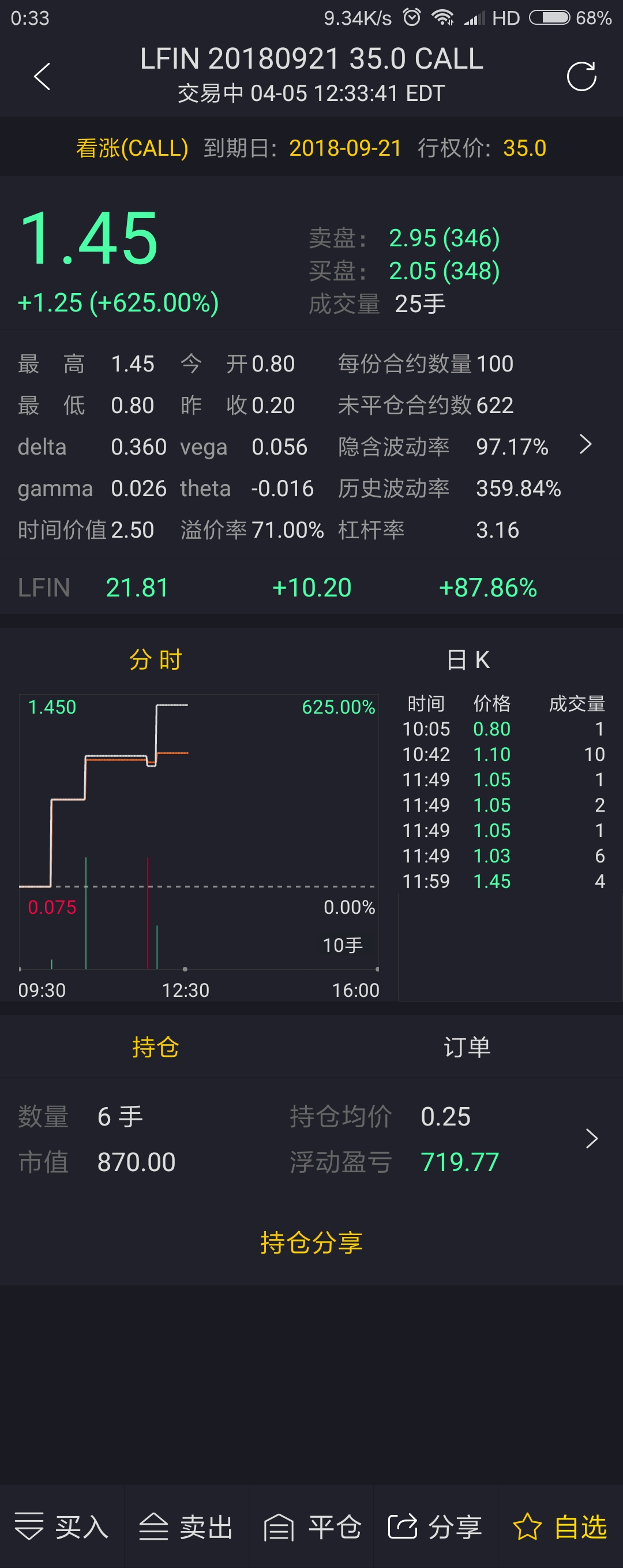The width and height of the screenshot is (623, 1568).
Task: Open position details via the holdings chevron
Action: pos(591,1138)
